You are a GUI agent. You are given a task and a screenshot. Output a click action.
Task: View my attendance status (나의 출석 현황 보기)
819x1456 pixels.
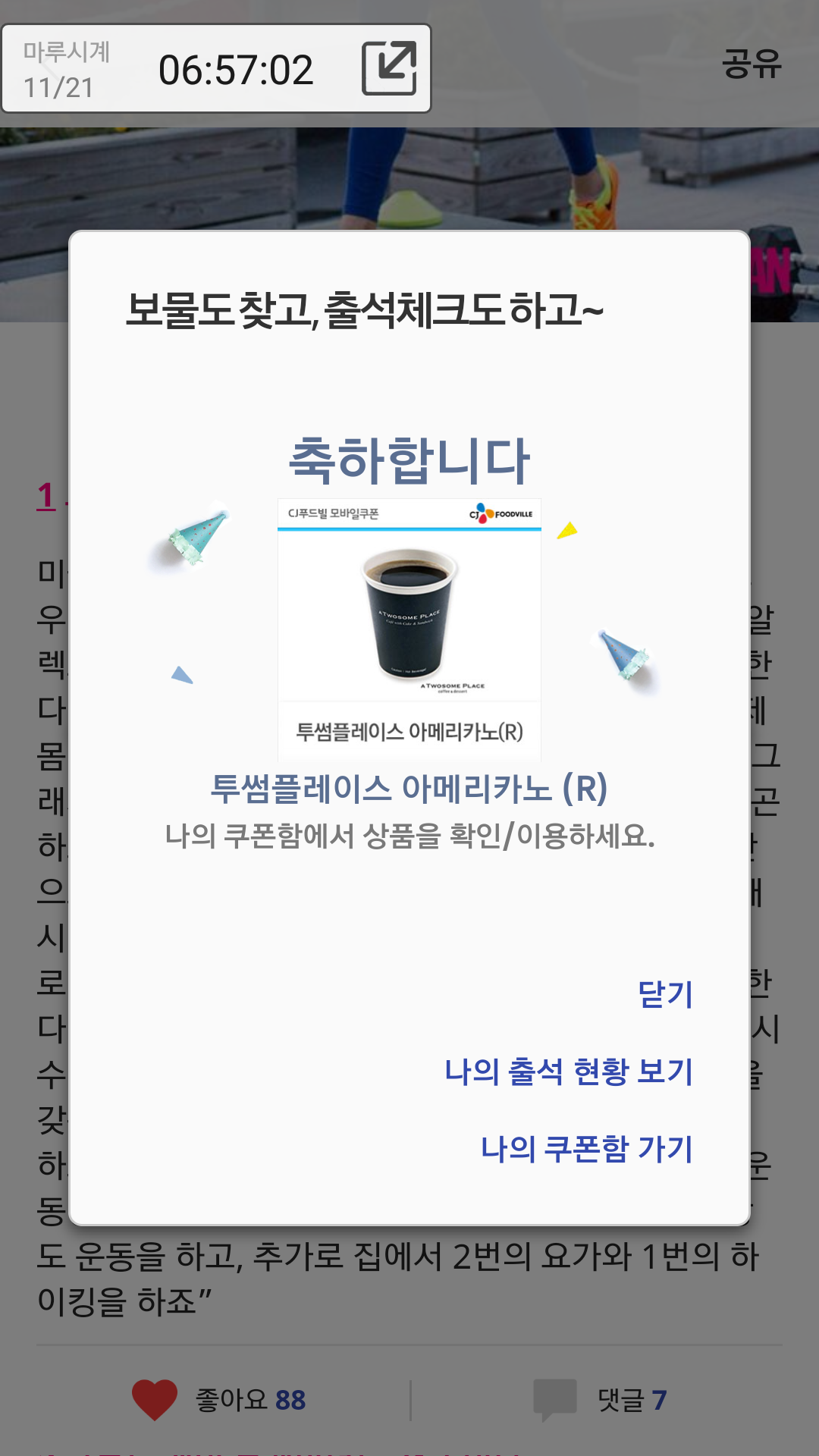pos(569,1072)
